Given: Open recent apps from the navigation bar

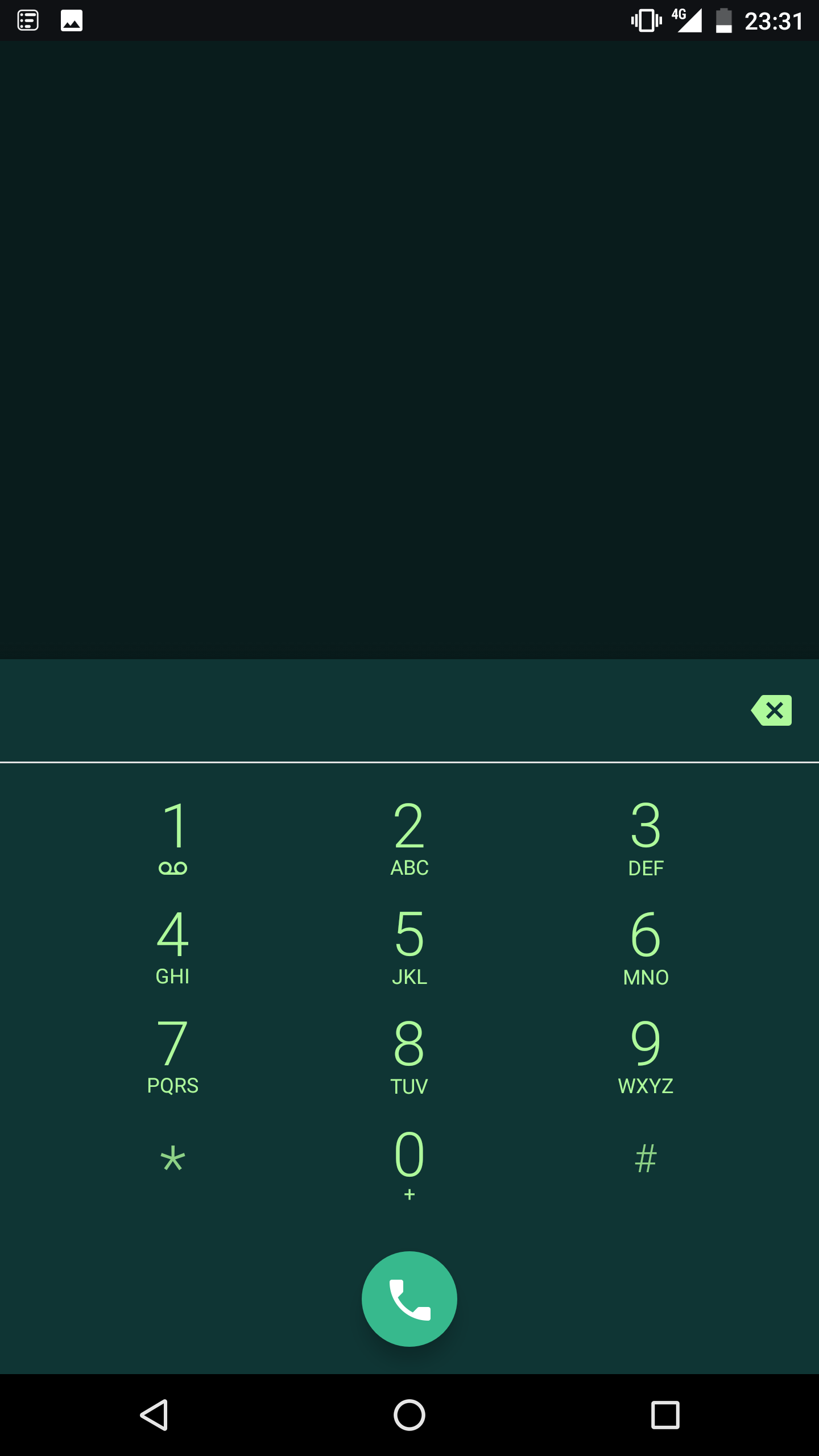Looking at the screenshot, I should 665,1414.
